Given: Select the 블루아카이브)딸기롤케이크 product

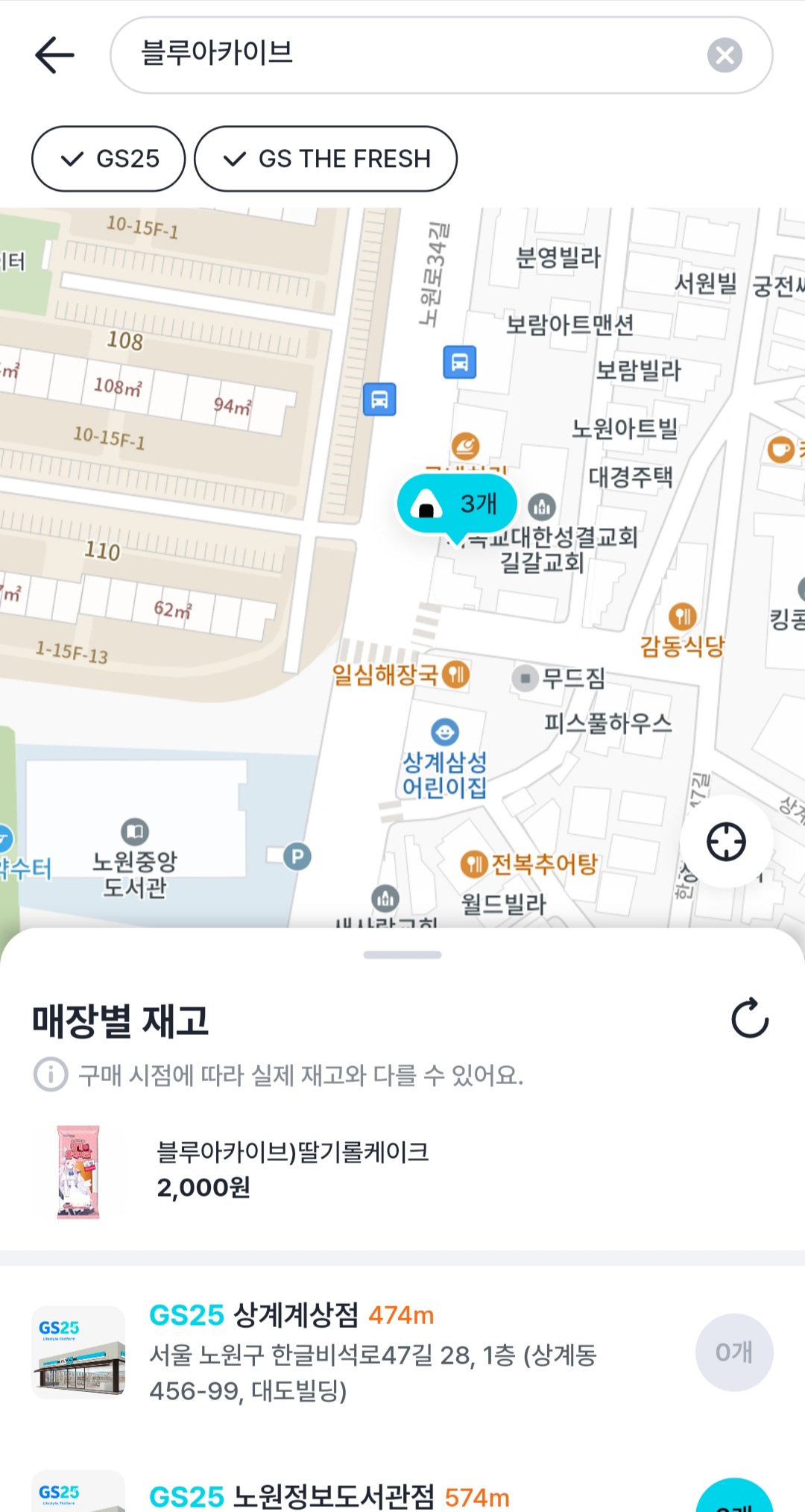Looking at the screenshot, I should [x=292, y=1171].
